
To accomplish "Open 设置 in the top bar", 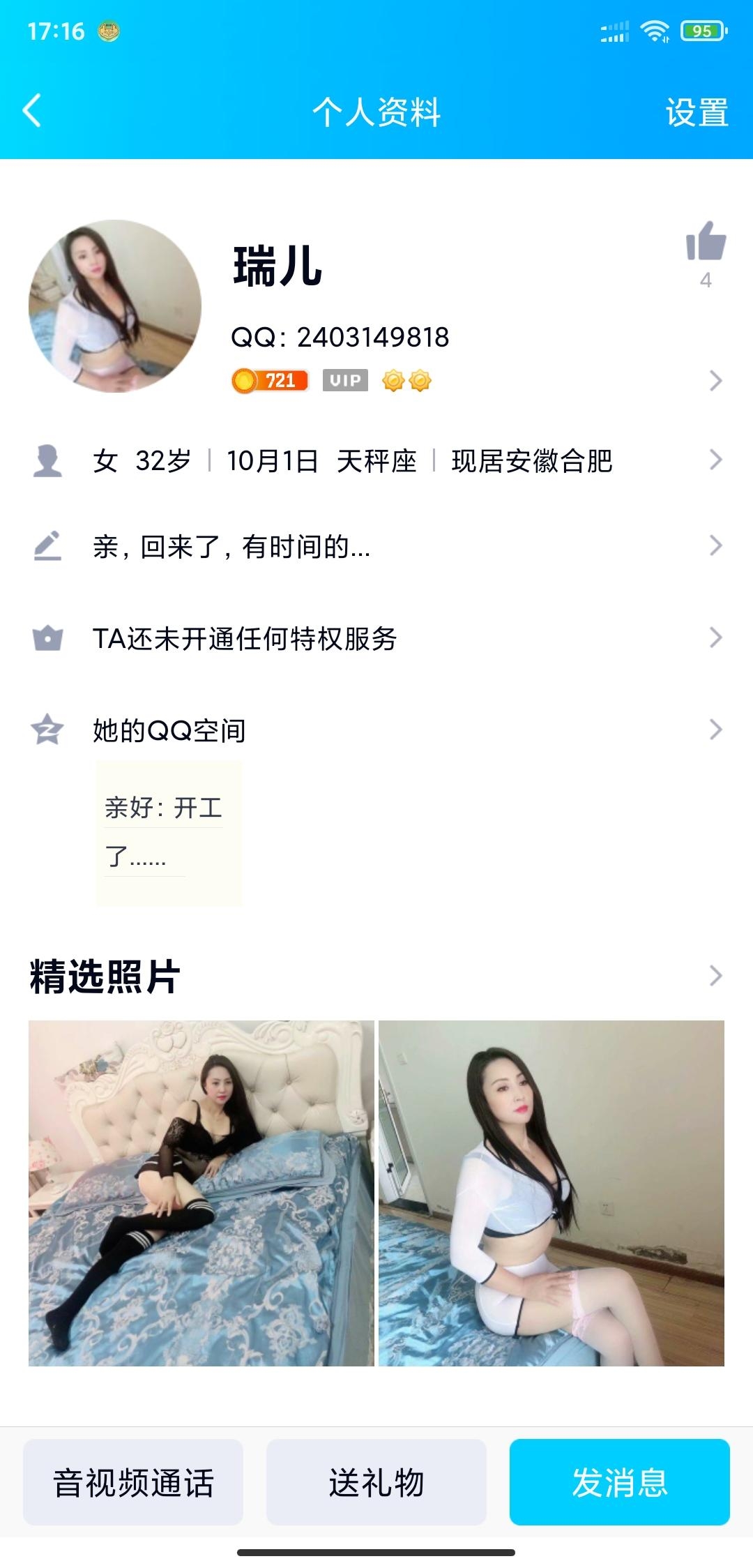I will tap(696, 112).
